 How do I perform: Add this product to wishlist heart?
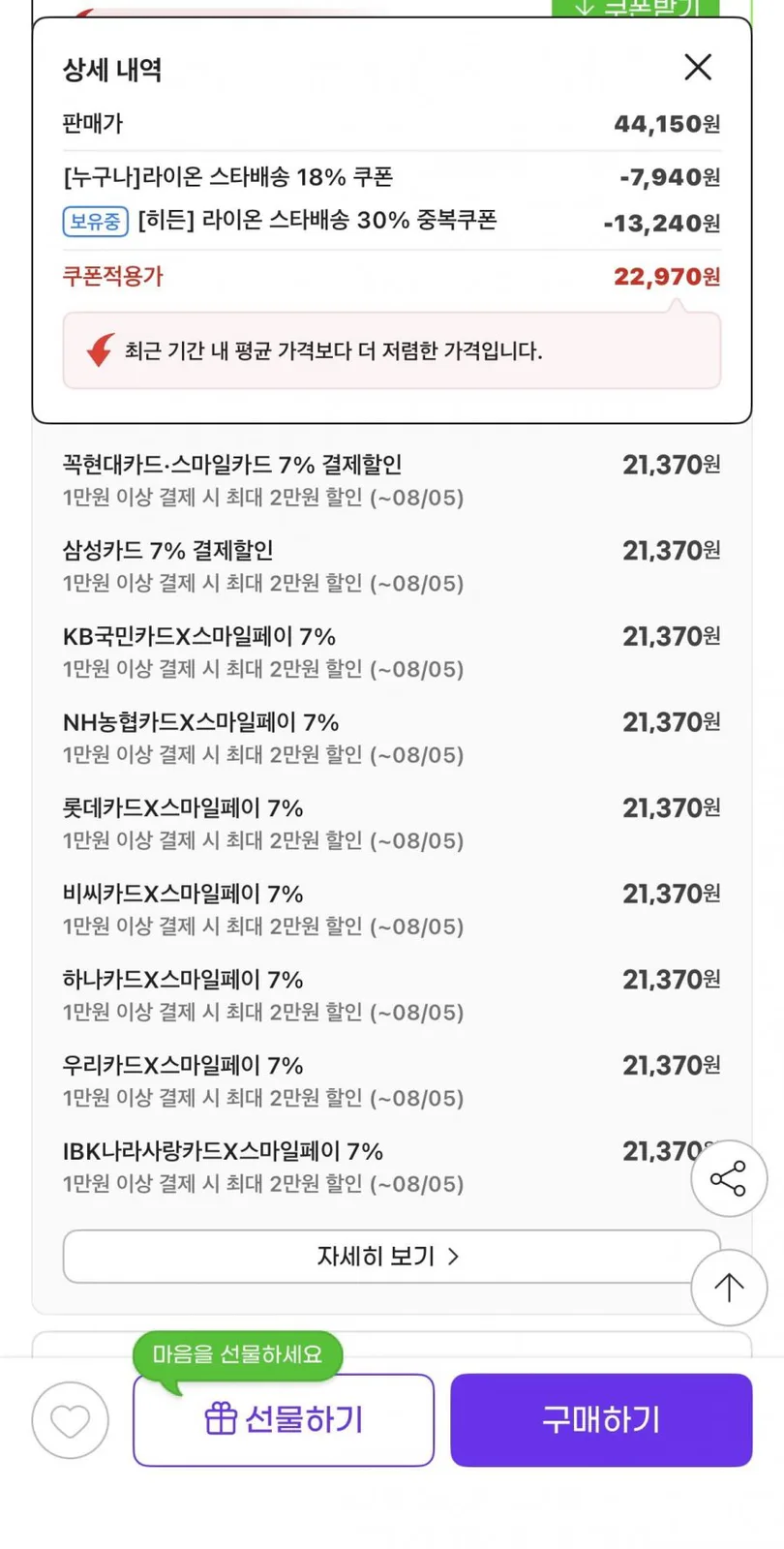[x=71, y=1420]
